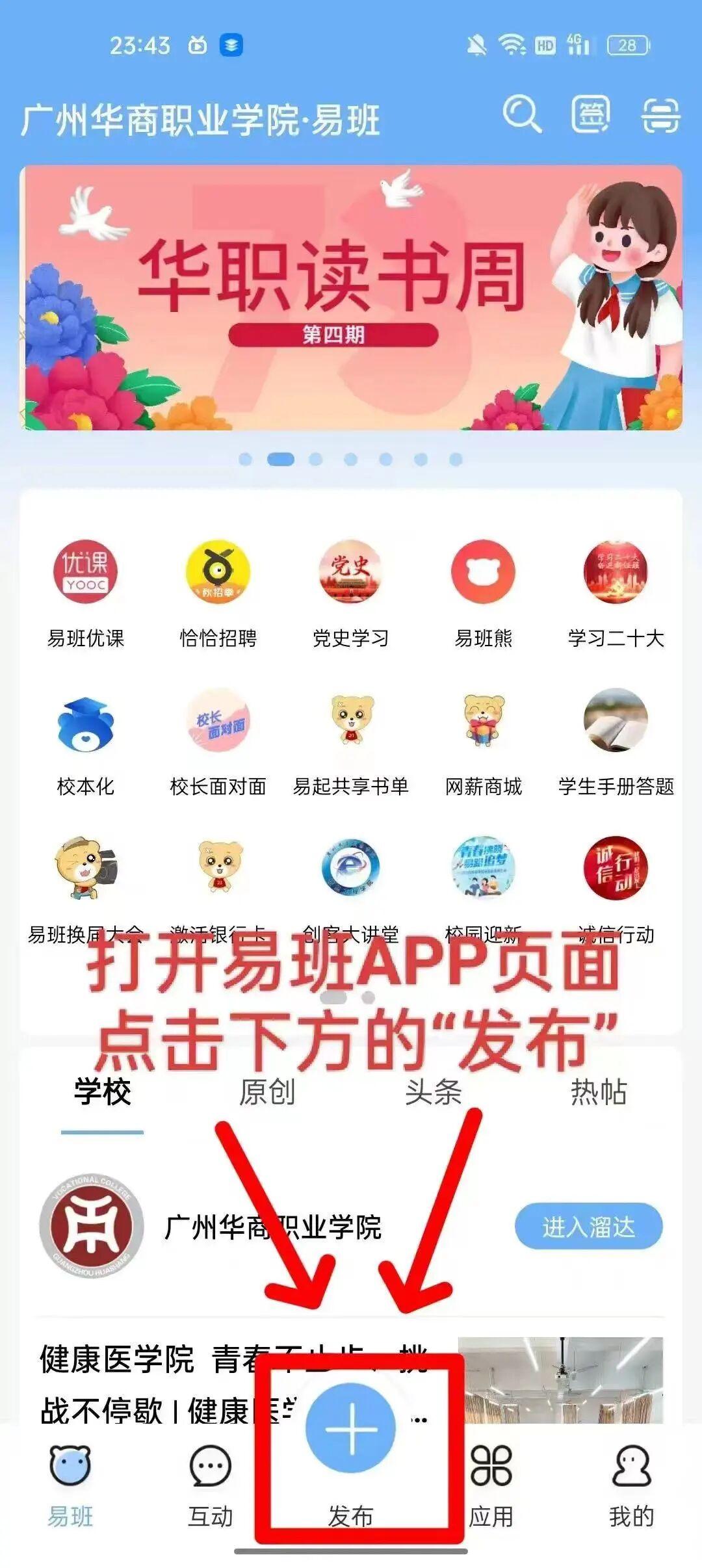Switch to the 热帖 tab
Image resolution: width=702 pixels, height=1568 pixels.
599,1091
